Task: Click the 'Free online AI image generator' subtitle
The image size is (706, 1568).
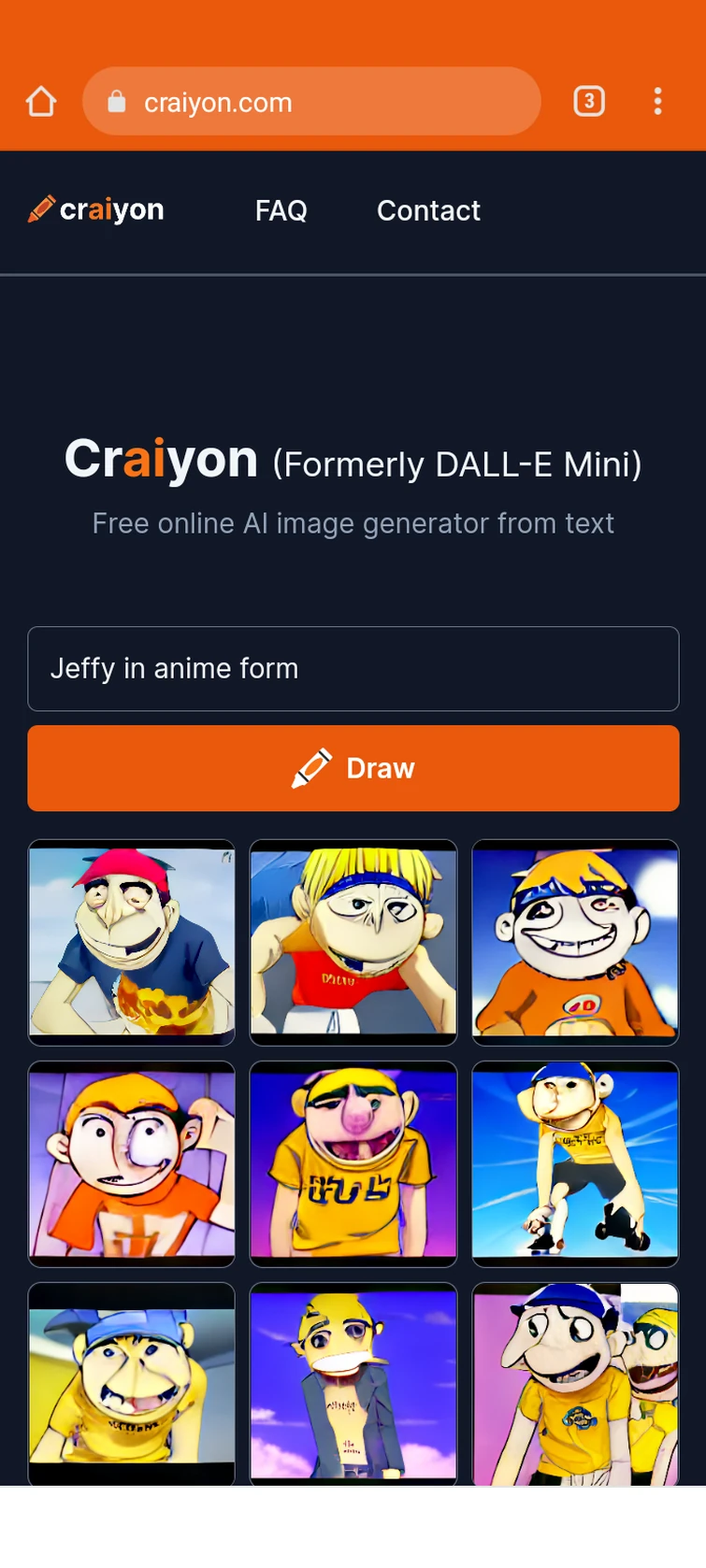Action: (353, 523)
